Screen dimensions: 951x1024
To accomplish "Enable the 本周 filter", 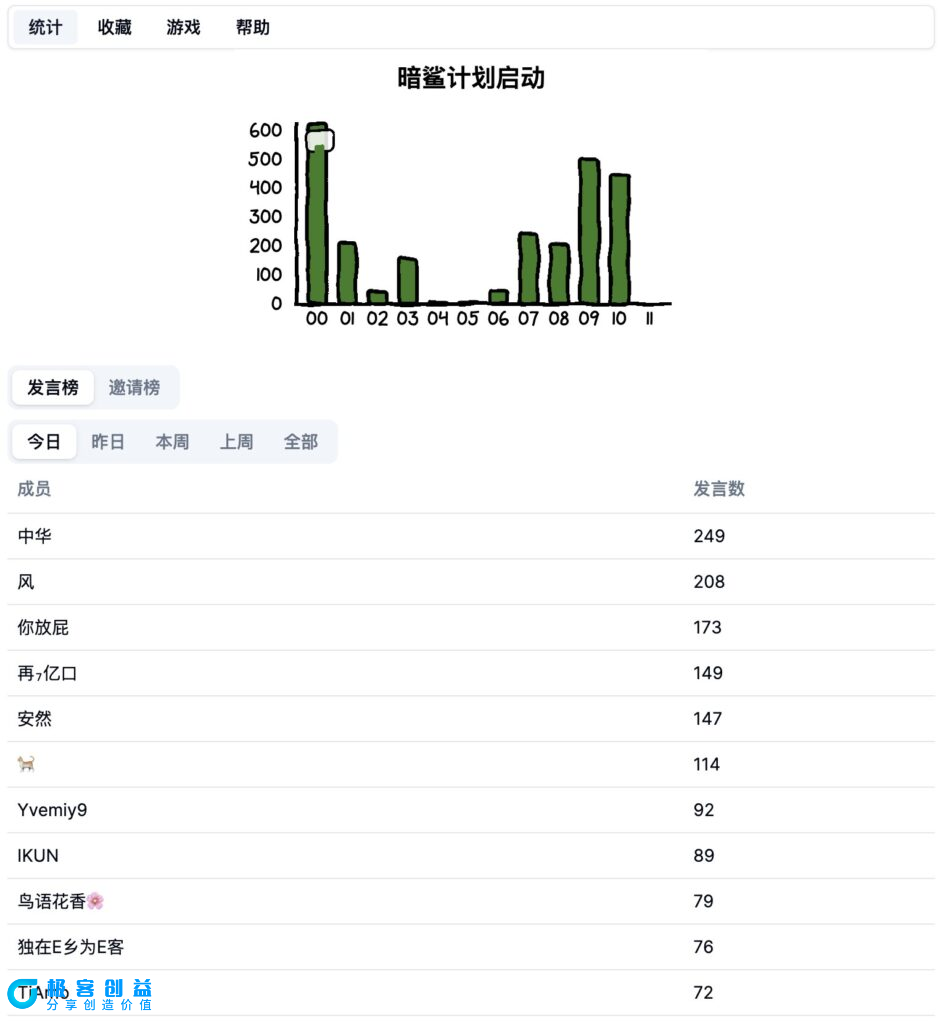I will (x=171, y=441).
